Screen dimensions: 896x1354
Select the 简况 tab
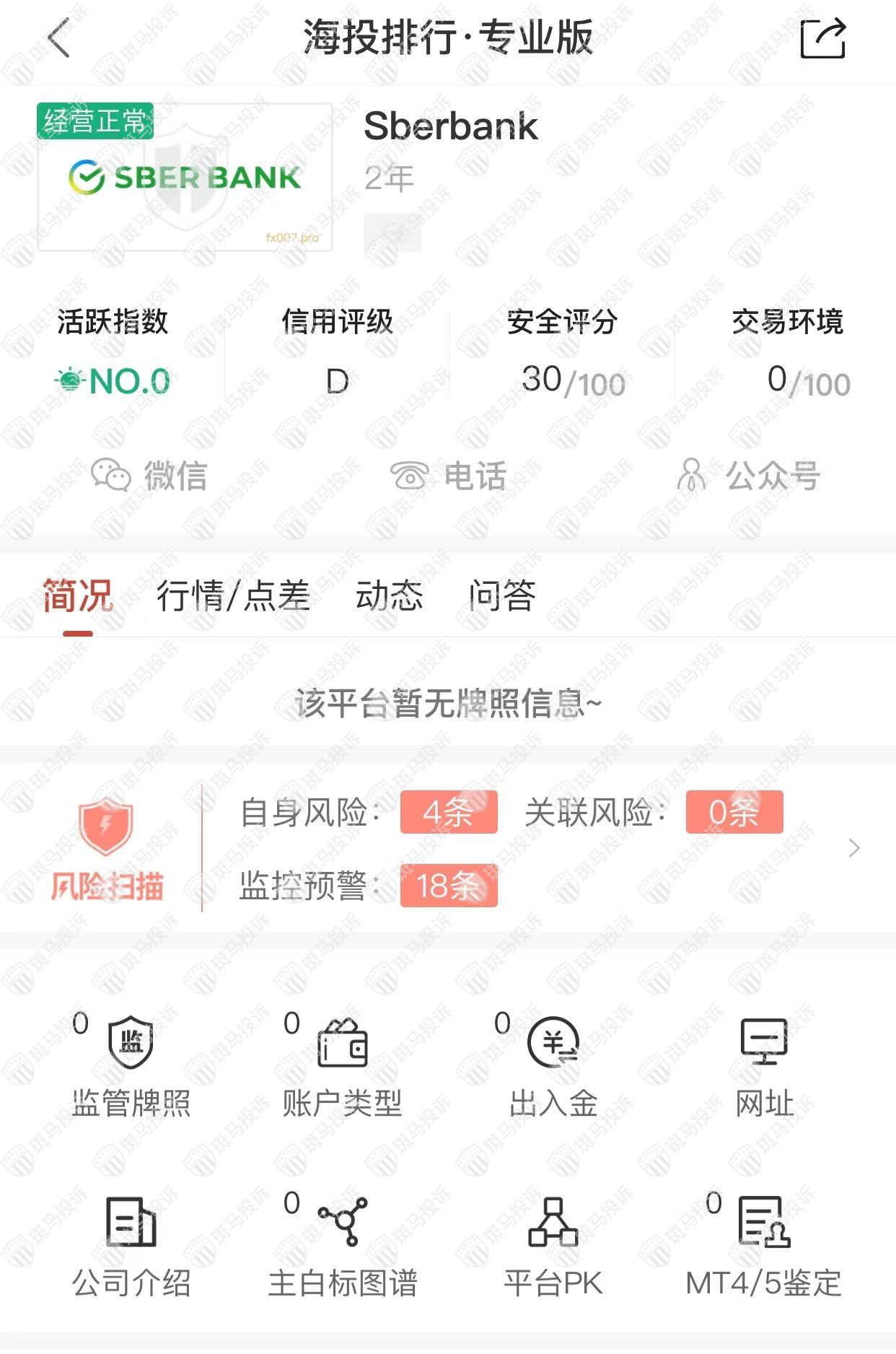(x=77, y=595)
